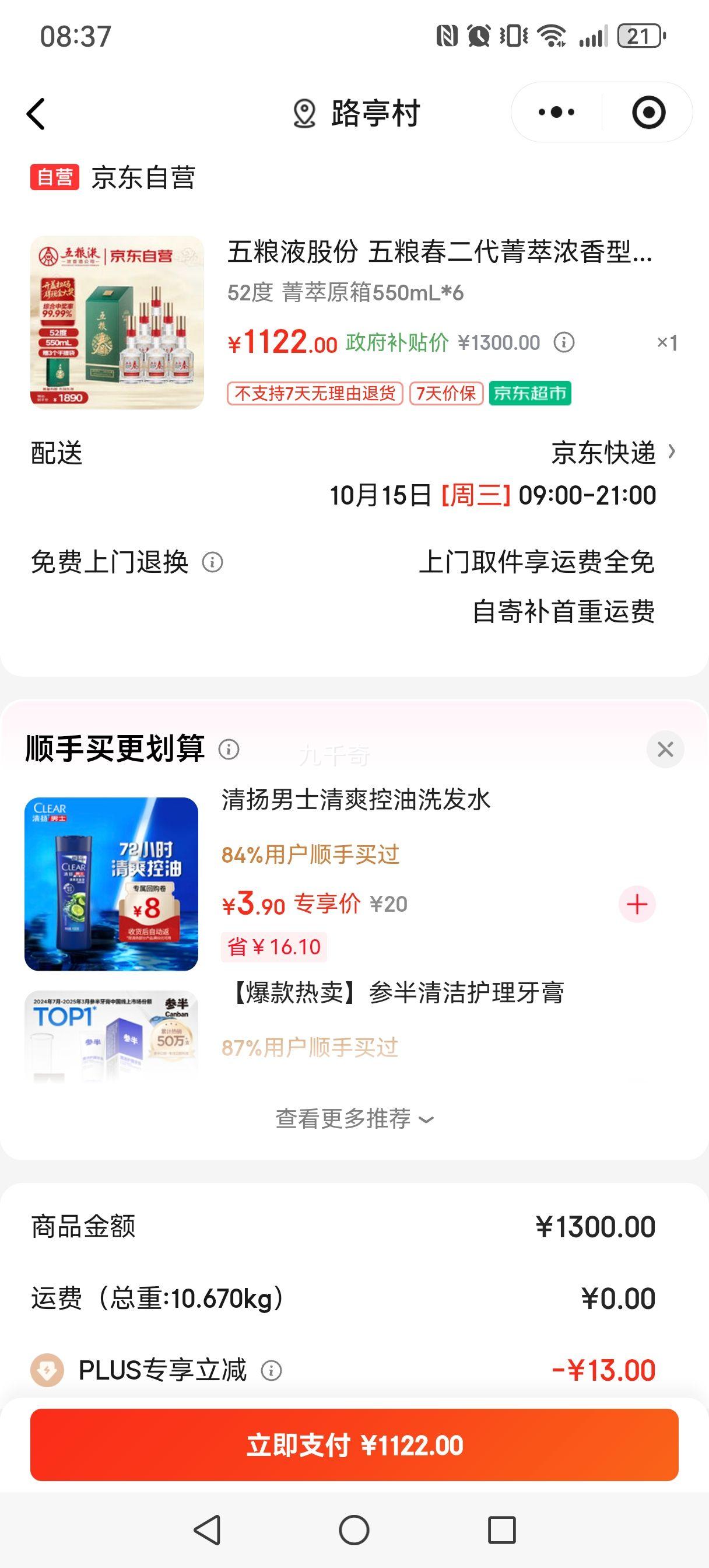The image size is (709, 1568).
Task: Go to the system home screen
Action: (x=354, y=1530)
